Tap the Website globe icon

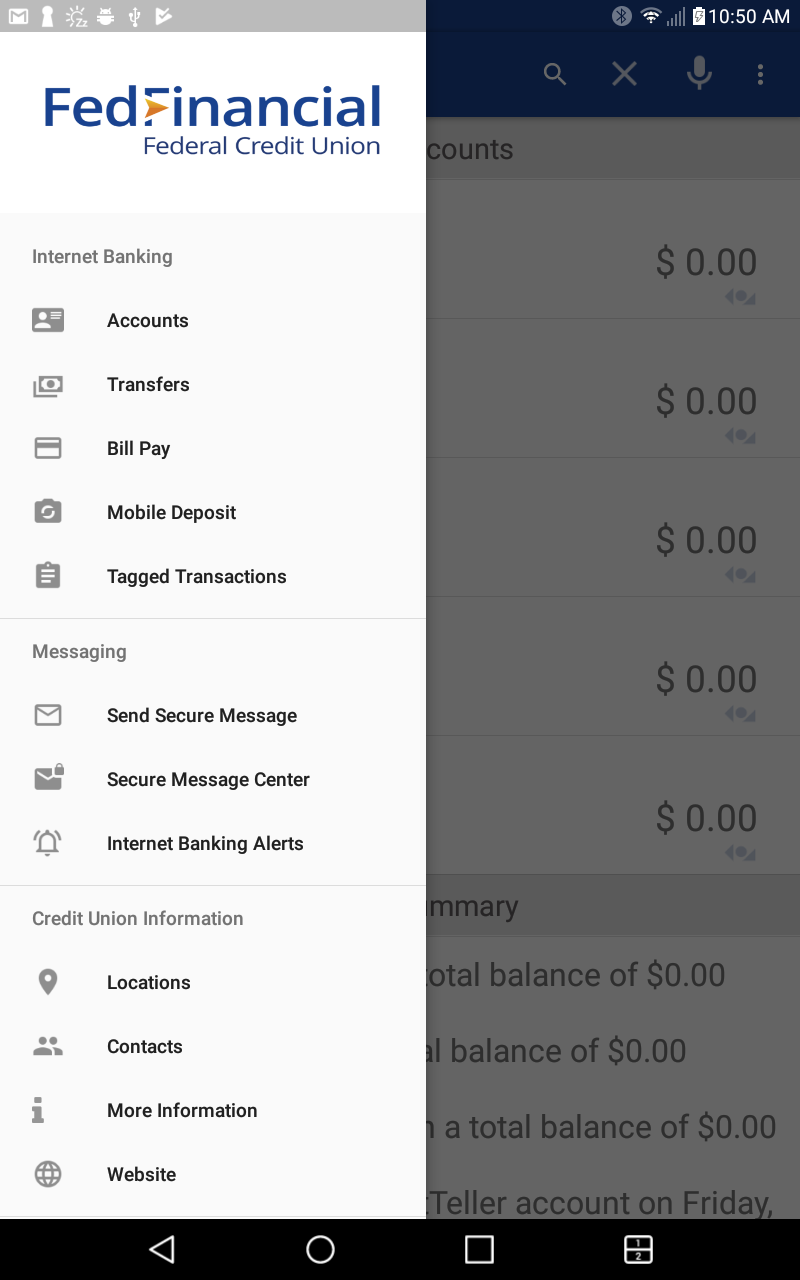click(x=48, y=1174)
